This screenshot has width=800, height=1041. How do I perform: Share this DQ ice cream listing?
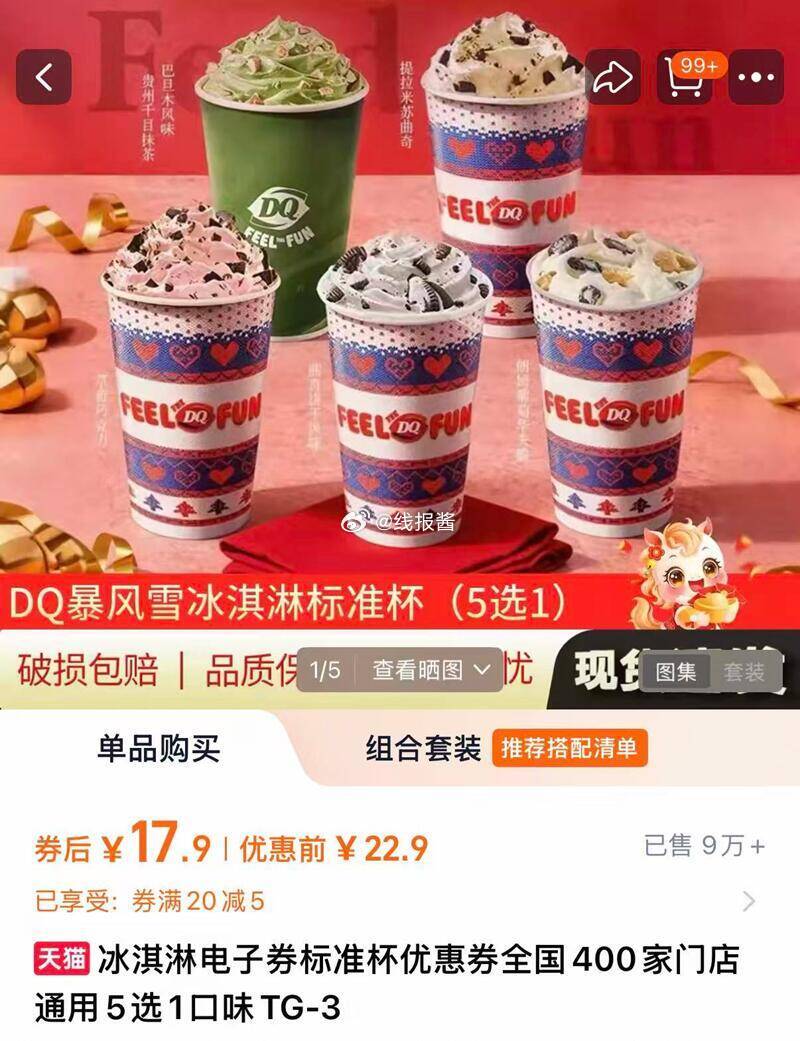(612, 77)
